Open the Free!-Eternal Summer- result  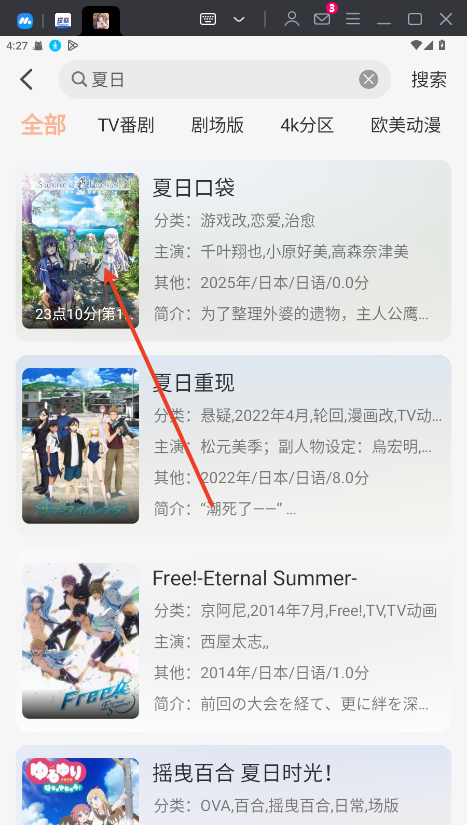(x=234, y=641)
